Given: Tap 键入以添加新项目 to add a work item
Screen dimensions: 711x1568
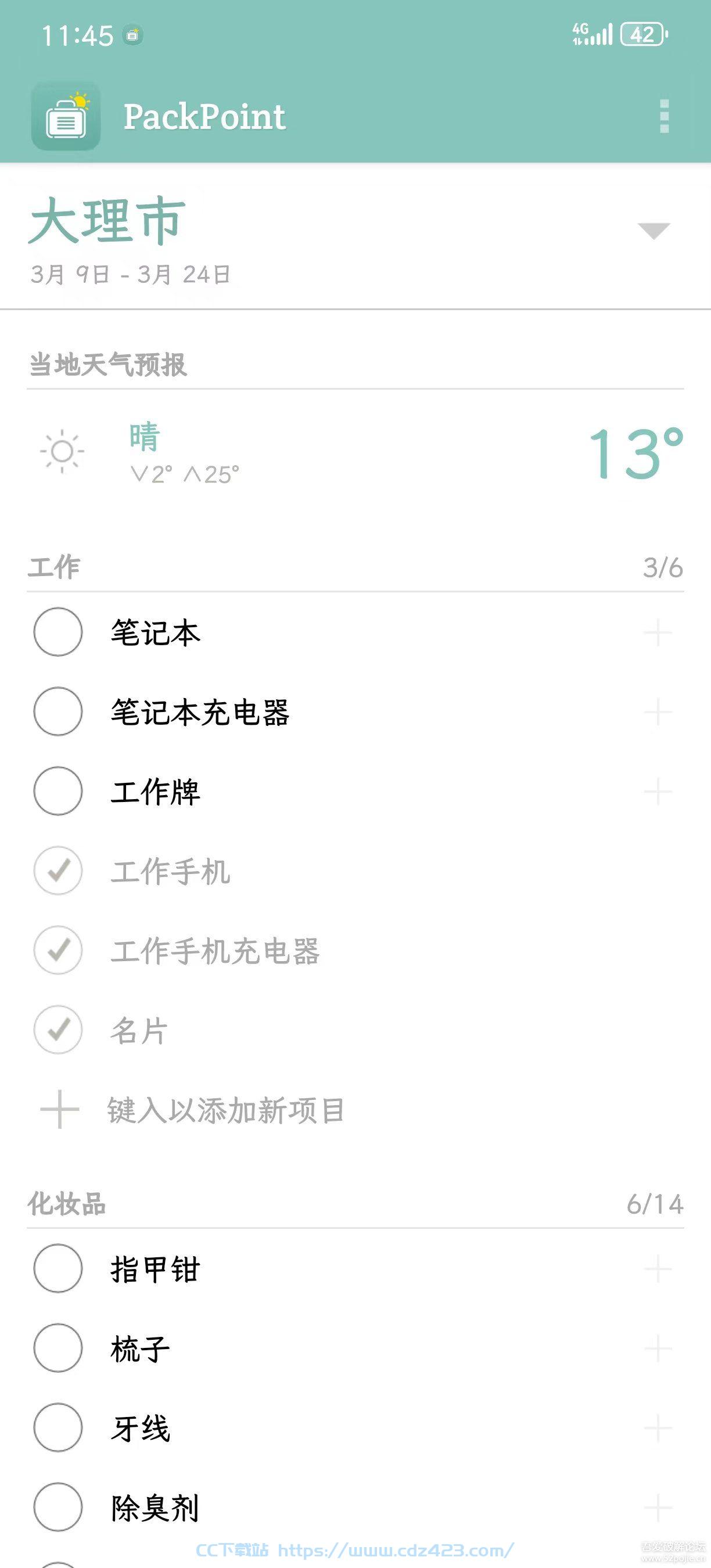Looking at the screenshot, I should (226, 1110).
